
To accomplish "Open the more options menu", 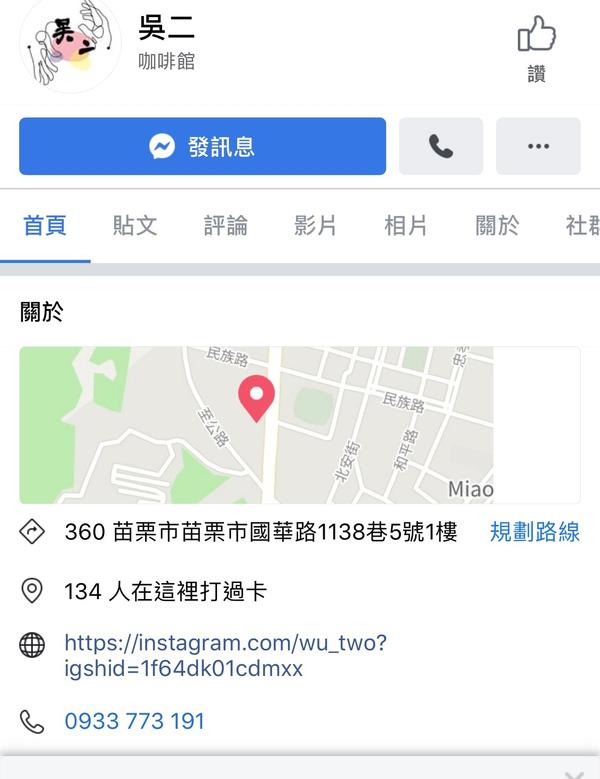I will click(538, 146).
